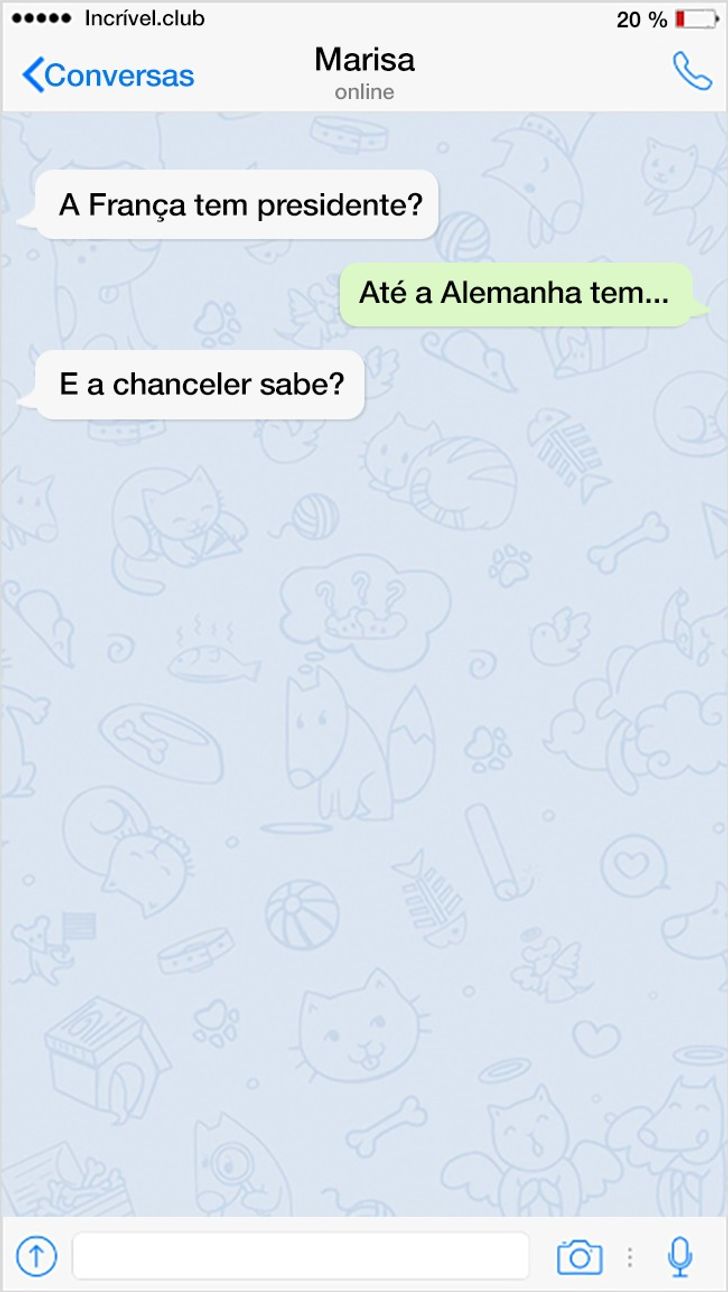Screen dimensions: 728x1292
Task: Call Marisa with the phone icon
Action: point(691,72)
